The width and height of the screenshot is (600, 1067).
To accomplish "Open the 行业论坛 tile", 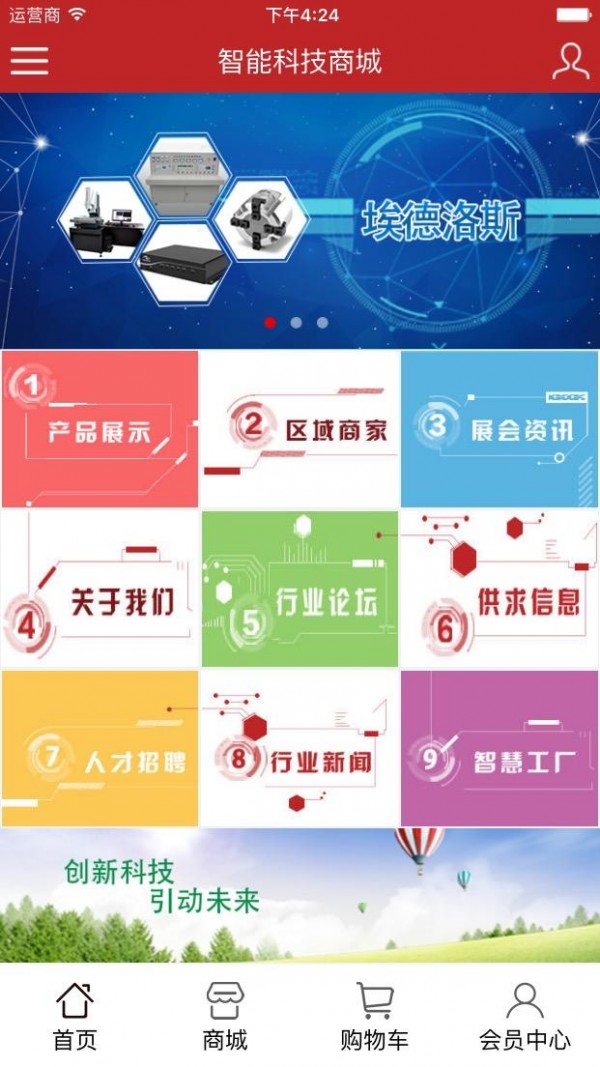I will (300, 589).
